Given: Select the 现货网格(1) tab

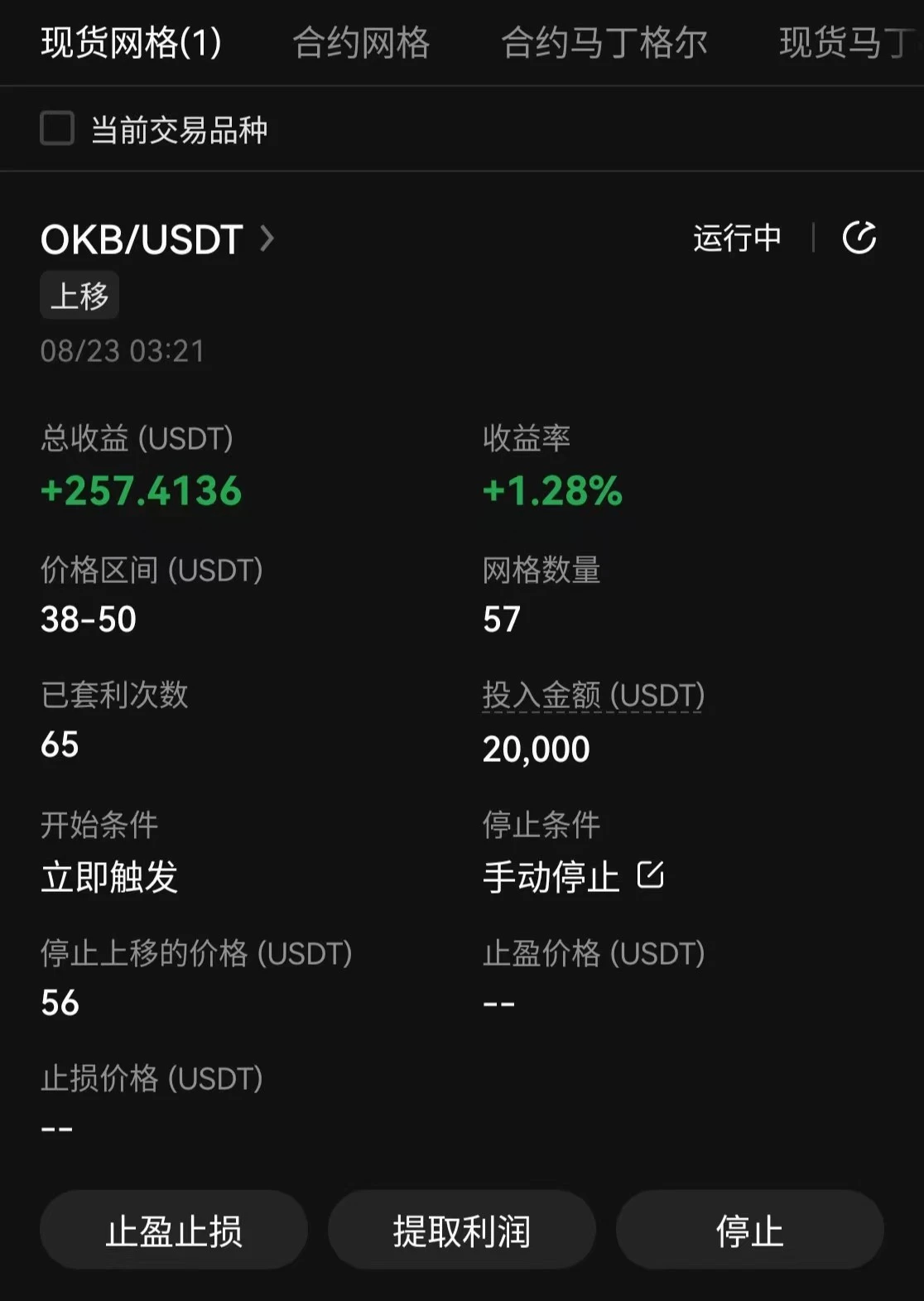Looking at the screenshot, I should pos(132,43).
